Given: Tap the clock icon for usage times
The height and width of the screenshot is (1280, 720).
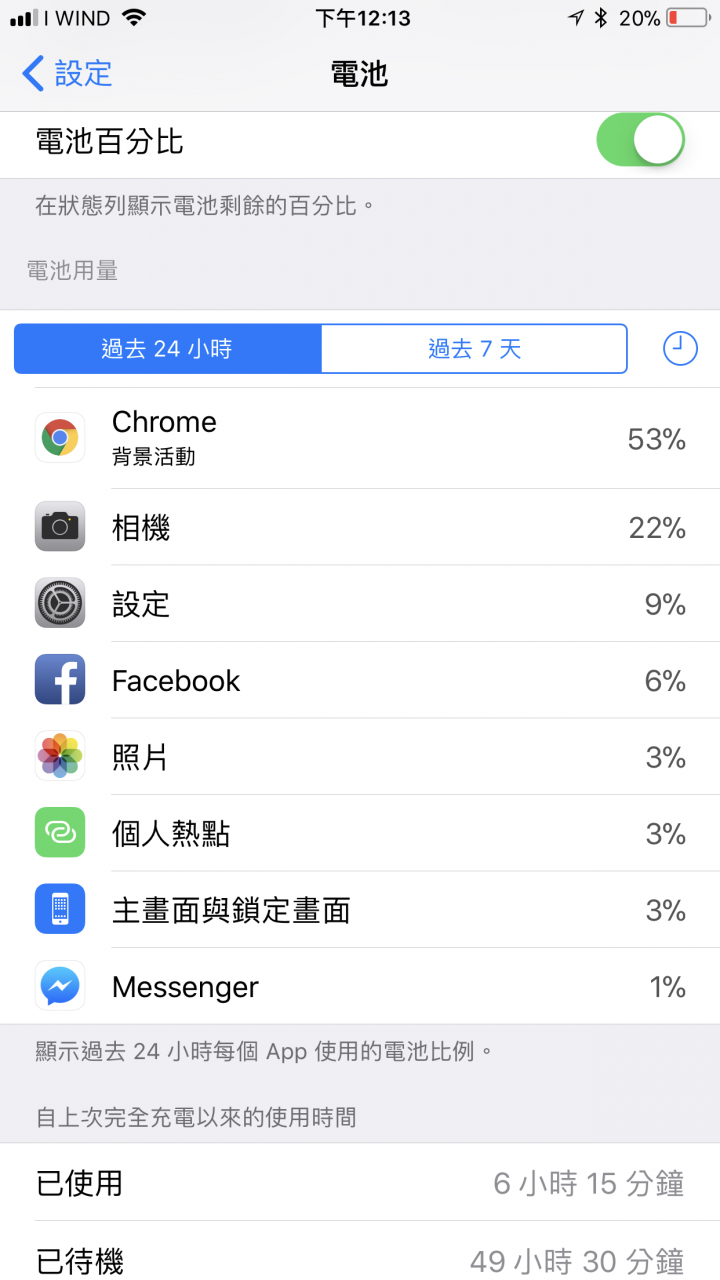Looking at the screenshot, I should click(680, 349).
